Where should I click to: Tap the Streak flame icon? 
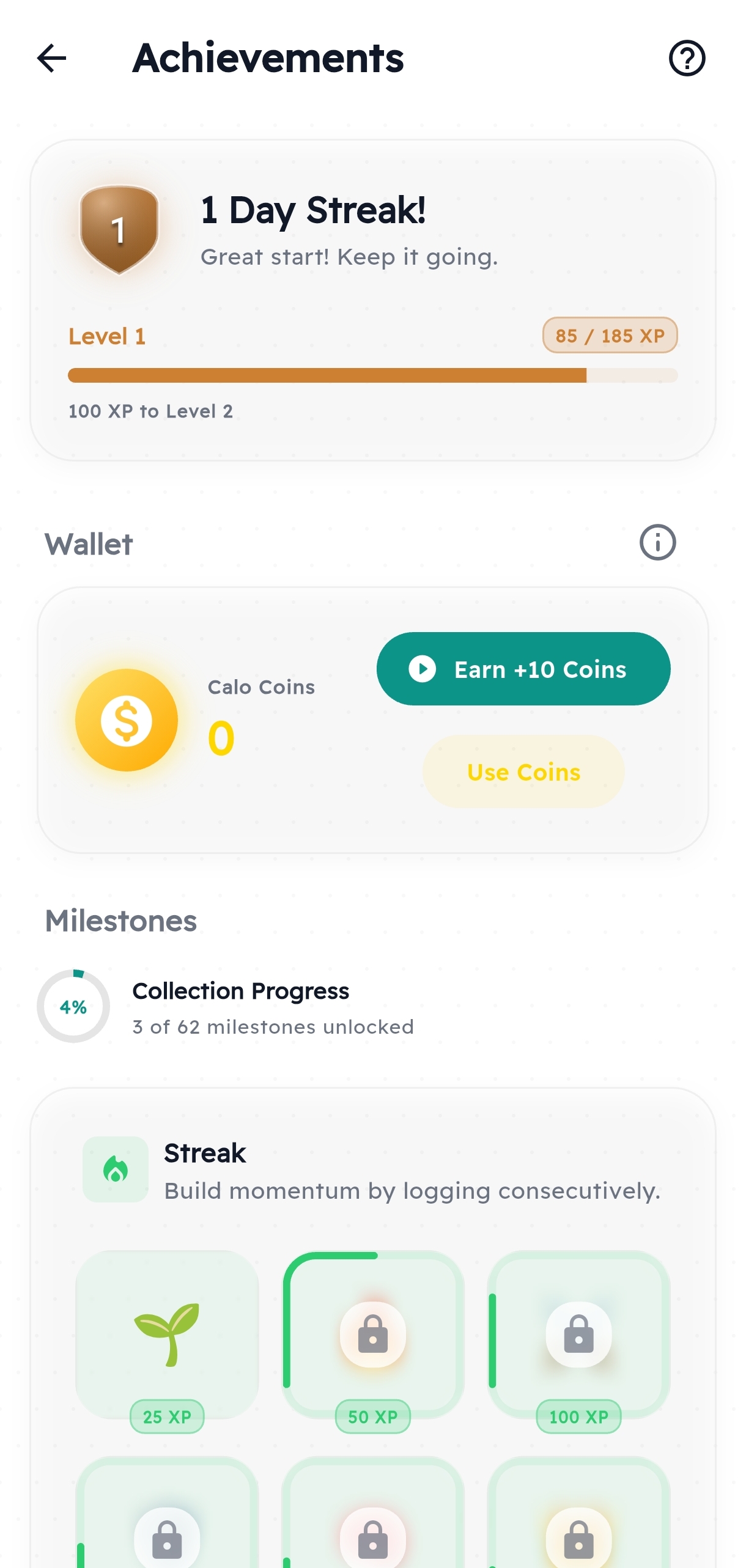pyautogui.click(x=115, y=1169)
